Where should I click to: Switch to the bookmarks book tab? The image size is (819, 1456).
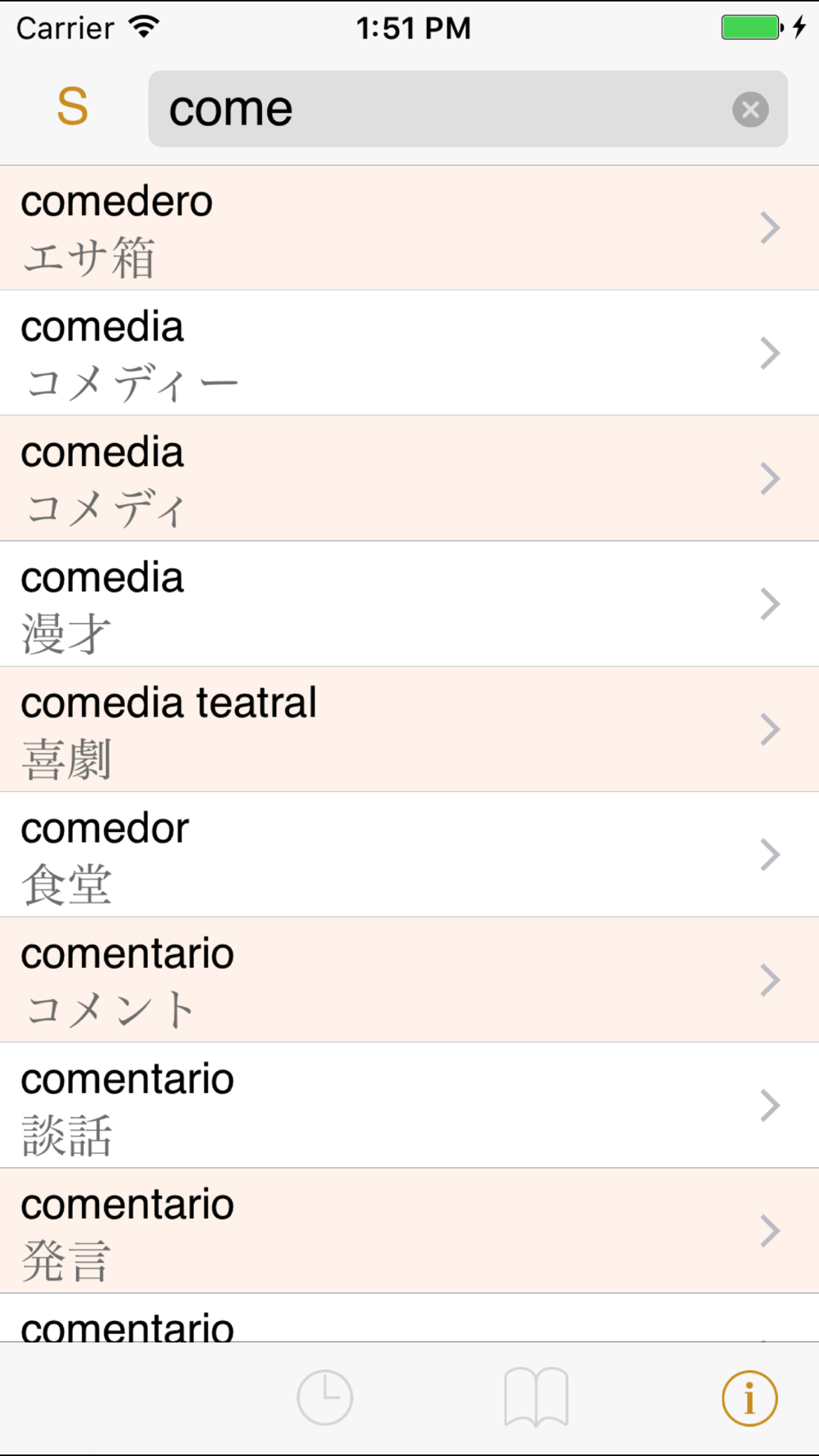pyautogui.click(x=536, y=1397)
